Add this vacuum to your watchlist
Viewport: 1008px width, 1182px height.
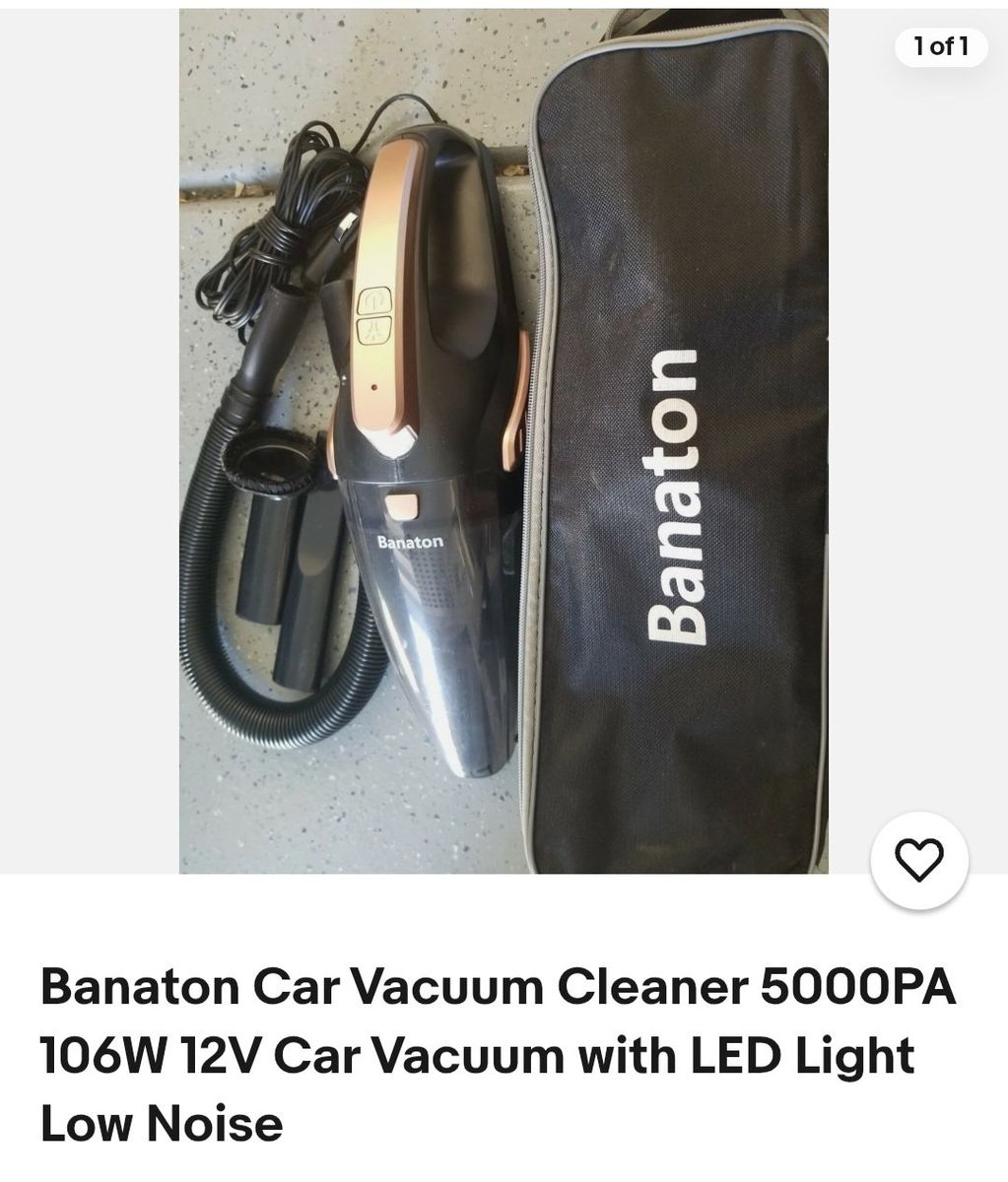click(919, 860)
